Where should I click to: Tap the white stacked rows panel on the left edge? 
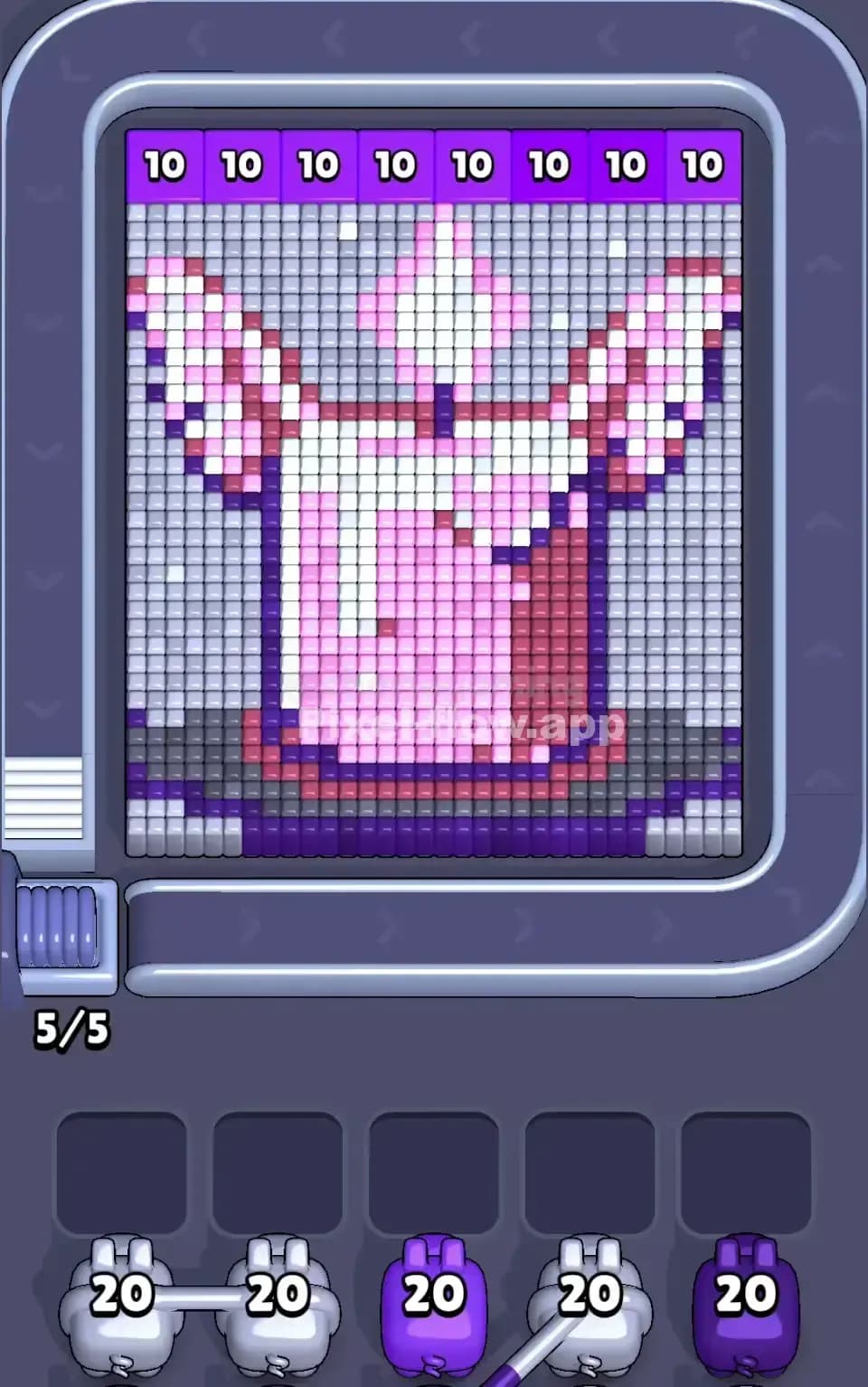pos(45,796)
